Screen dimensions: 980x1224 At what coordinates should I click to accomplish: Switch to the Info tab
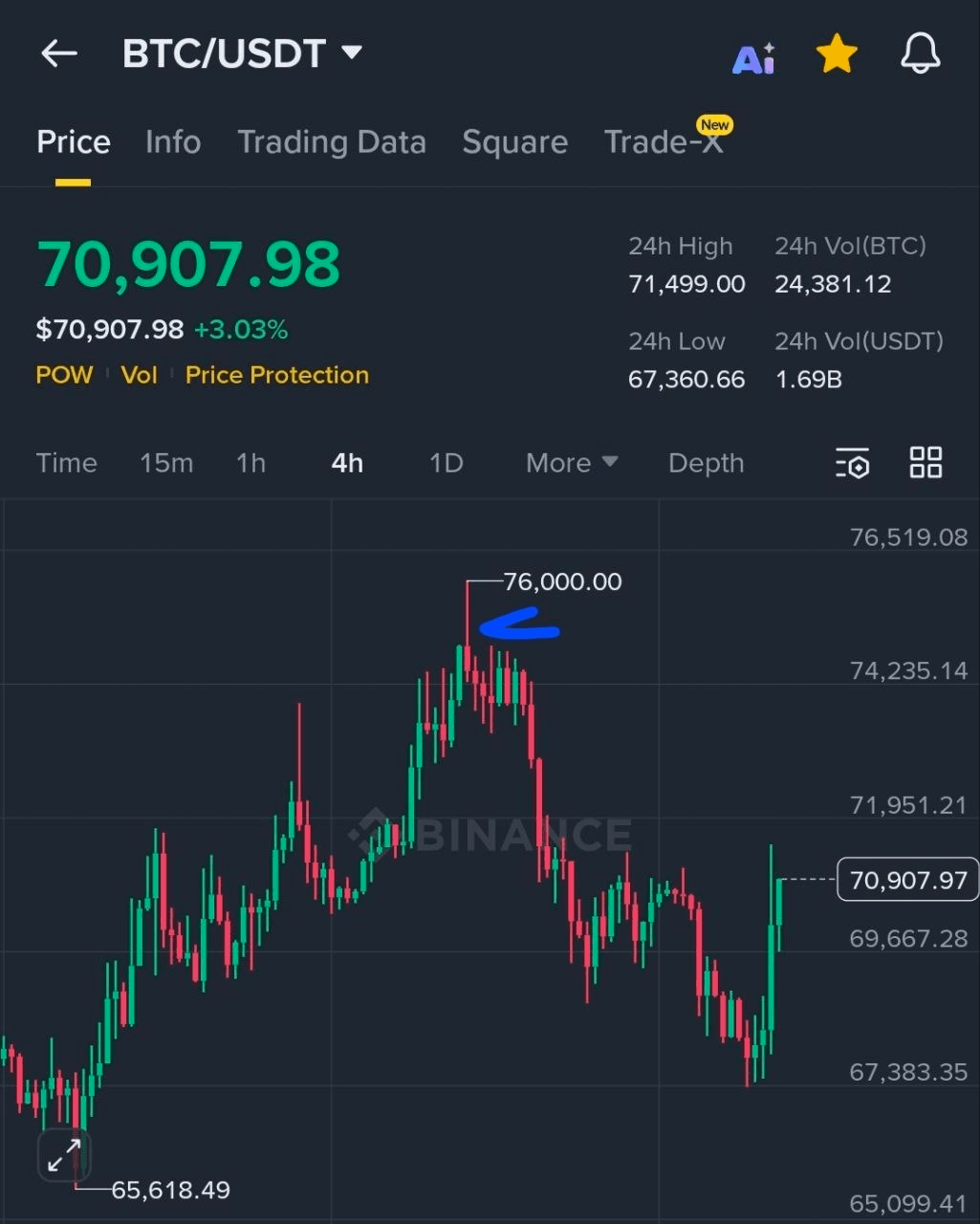(173, 142)
